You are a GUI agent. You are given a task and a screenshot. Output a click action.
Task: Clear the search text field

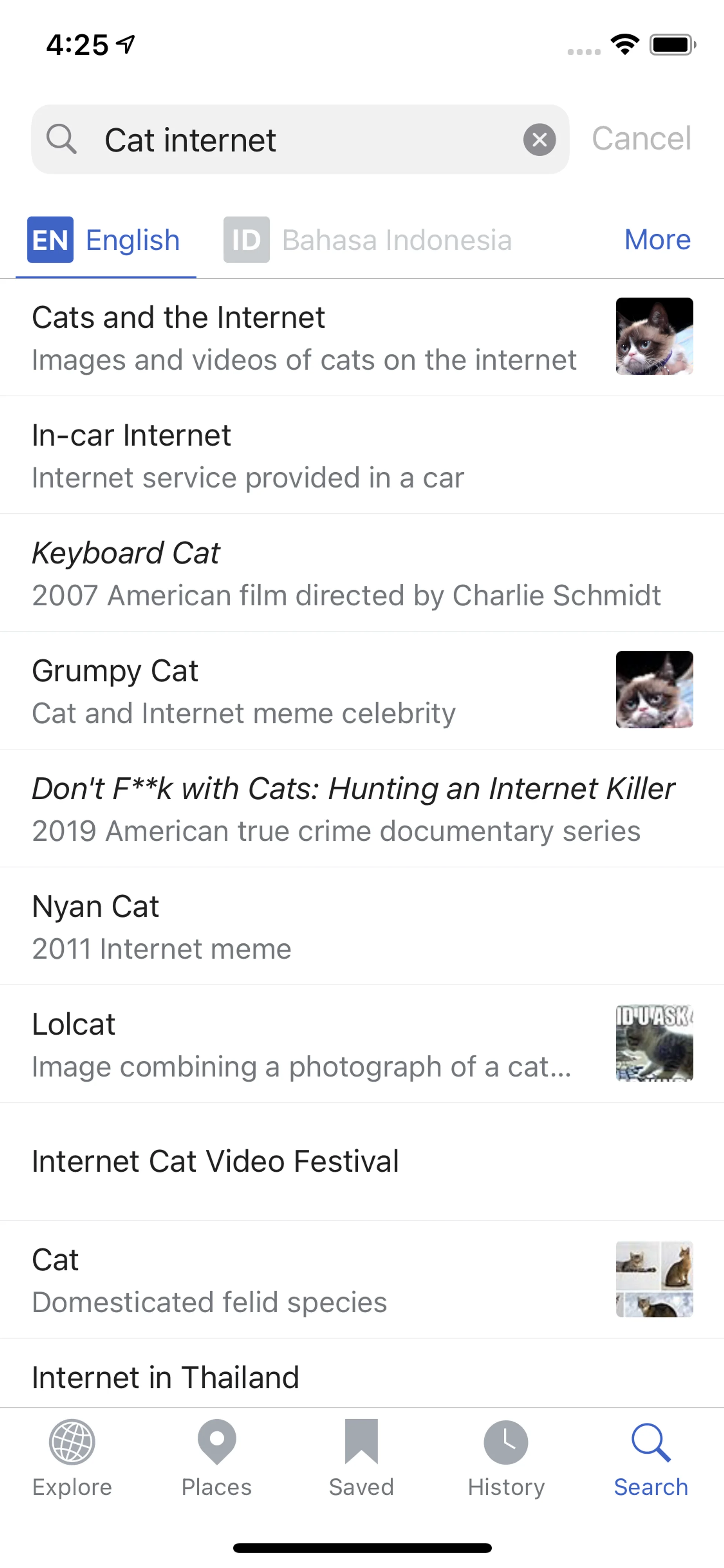coord(539,140)
